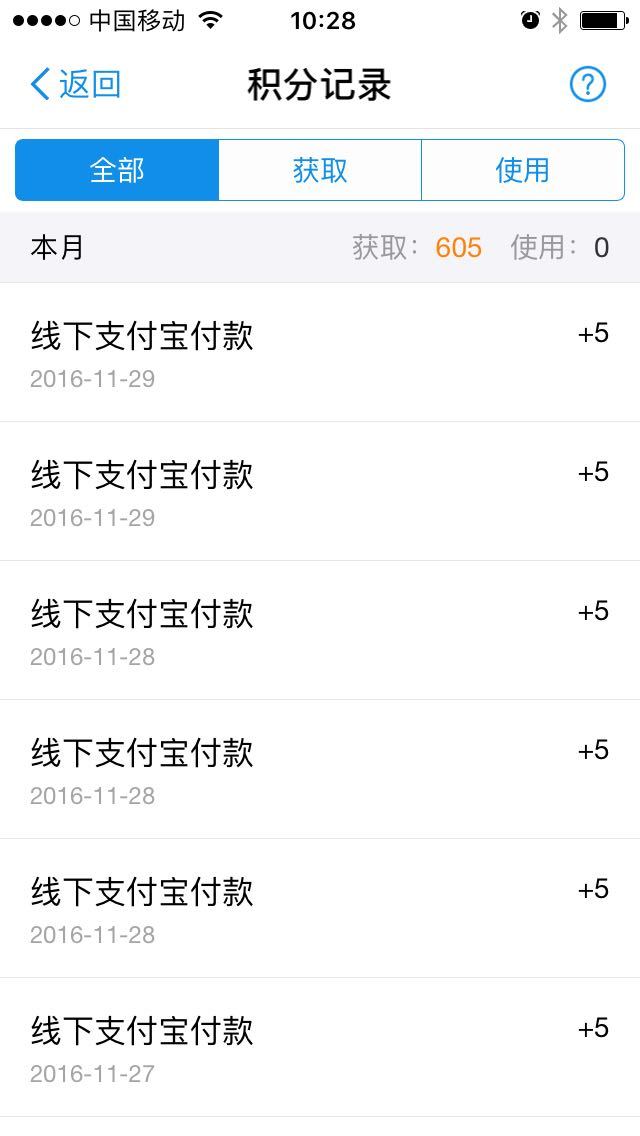
Task: Switch to the 获取 tab
Action: [x=320, y=170]
